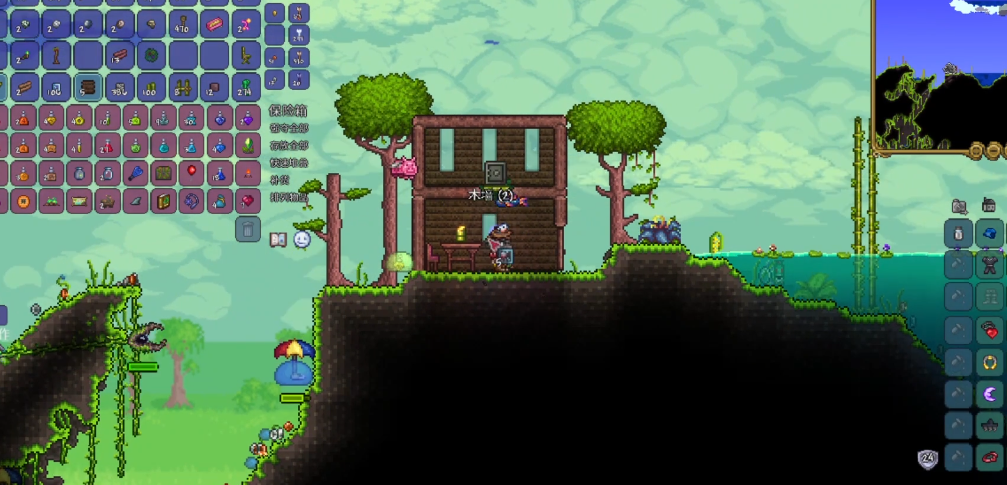Tap 快速堆叠 to quick stack items
Viewport: 1007px width, 485px height.
click(288, 162)
